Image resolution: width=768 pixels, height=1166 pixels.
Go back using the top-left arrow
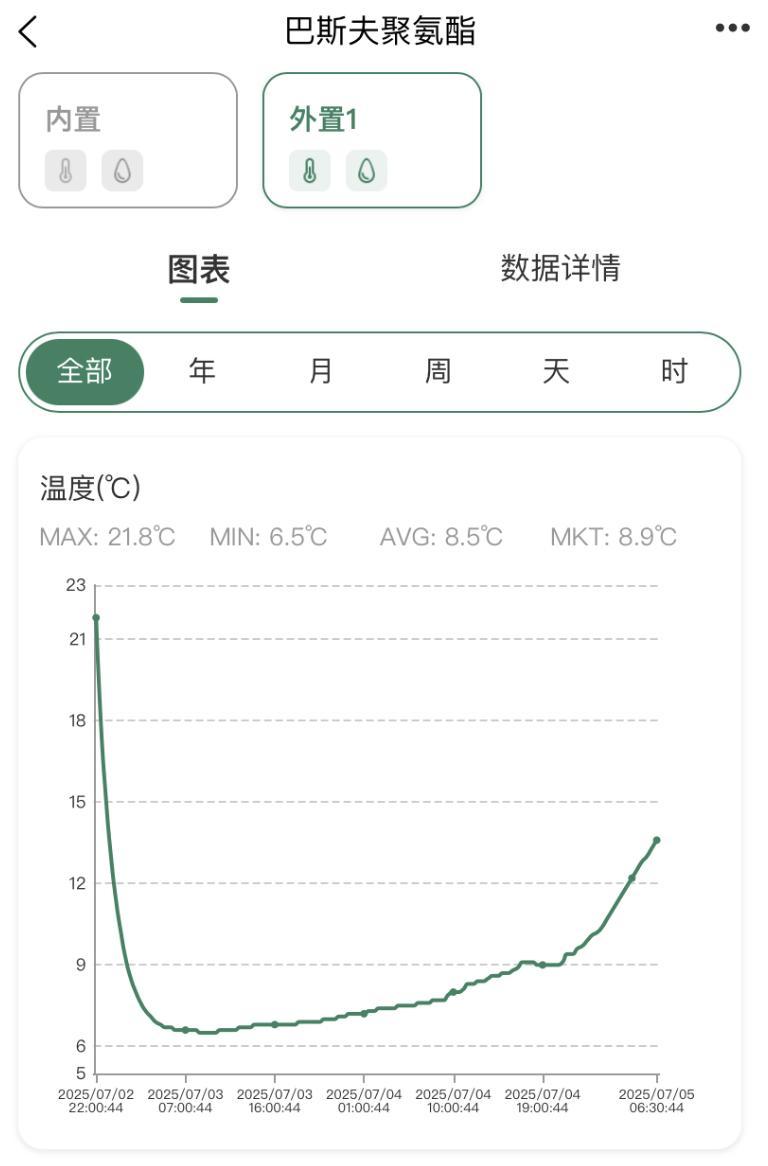coord(29,32)
